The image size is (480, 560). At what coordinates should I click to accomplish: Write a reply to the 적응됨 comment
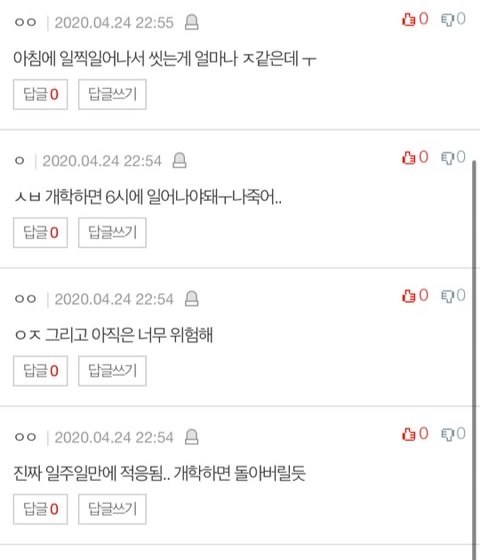click(112, 509)
